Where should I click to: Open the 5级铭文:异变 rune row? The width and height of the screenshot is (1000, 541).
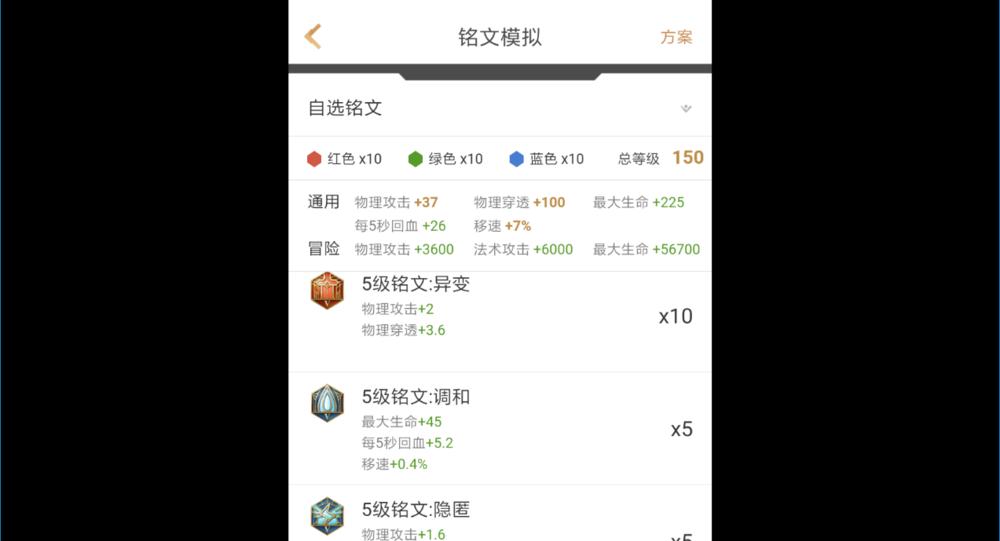pyautogui.click(x=500, y=317)
